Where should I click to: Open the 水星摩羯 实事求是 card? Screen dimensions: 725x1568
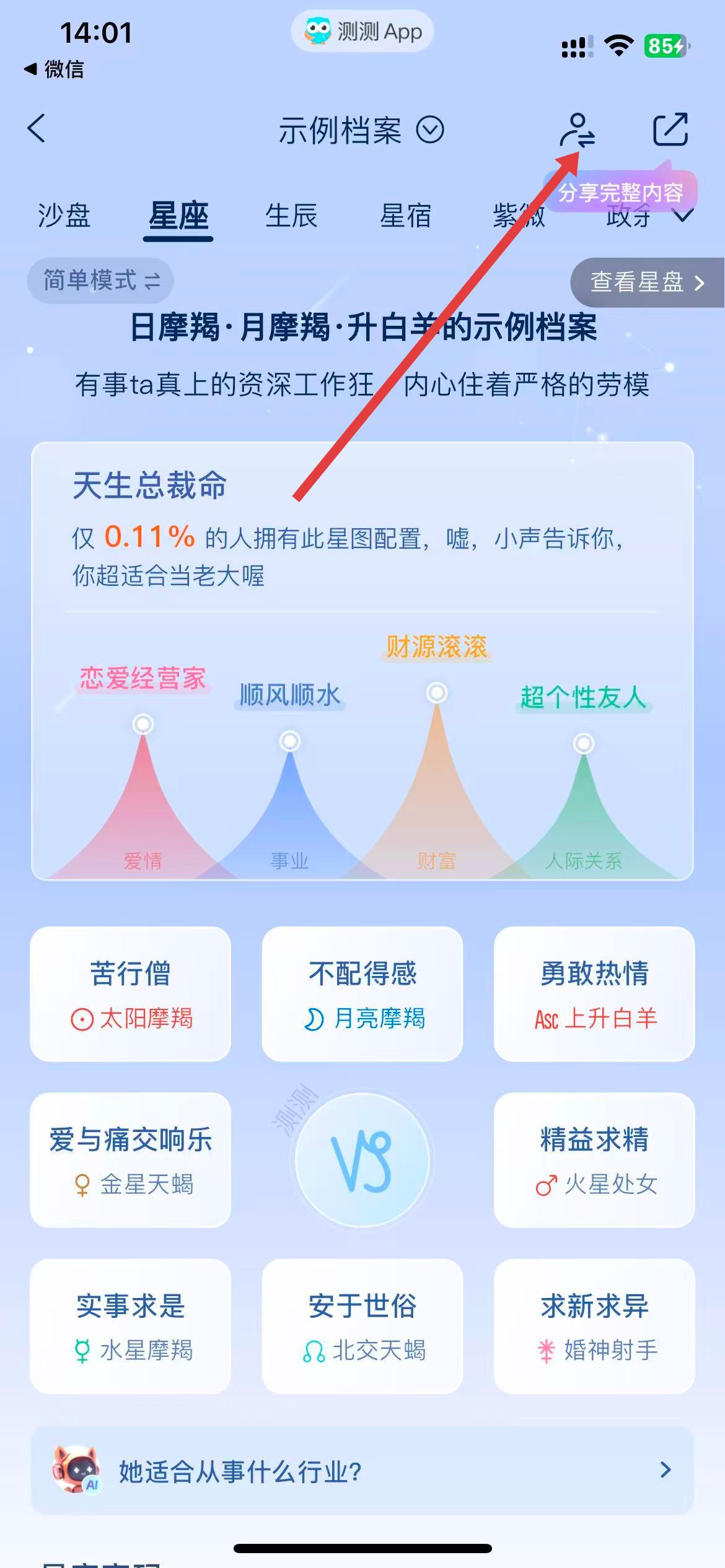click(131, 1325)
